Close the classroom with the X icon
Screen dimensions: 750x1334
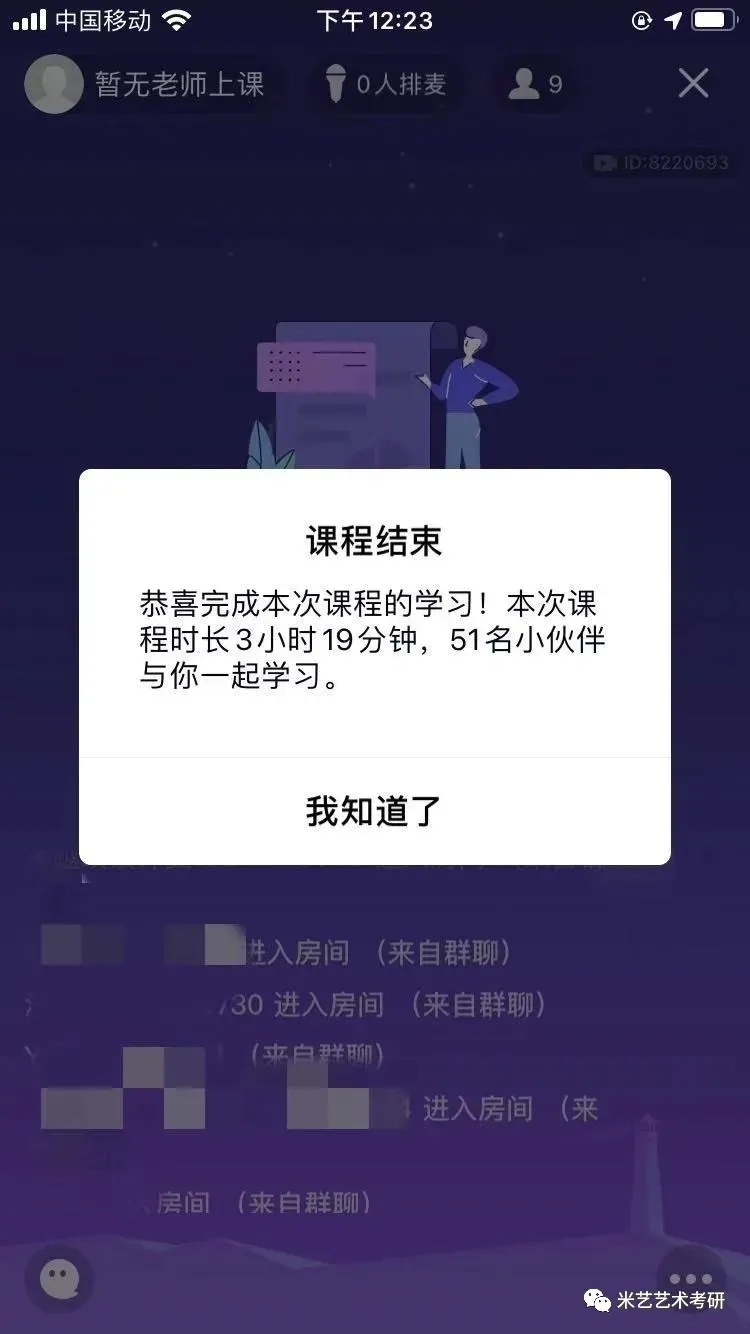click(693, 84)
